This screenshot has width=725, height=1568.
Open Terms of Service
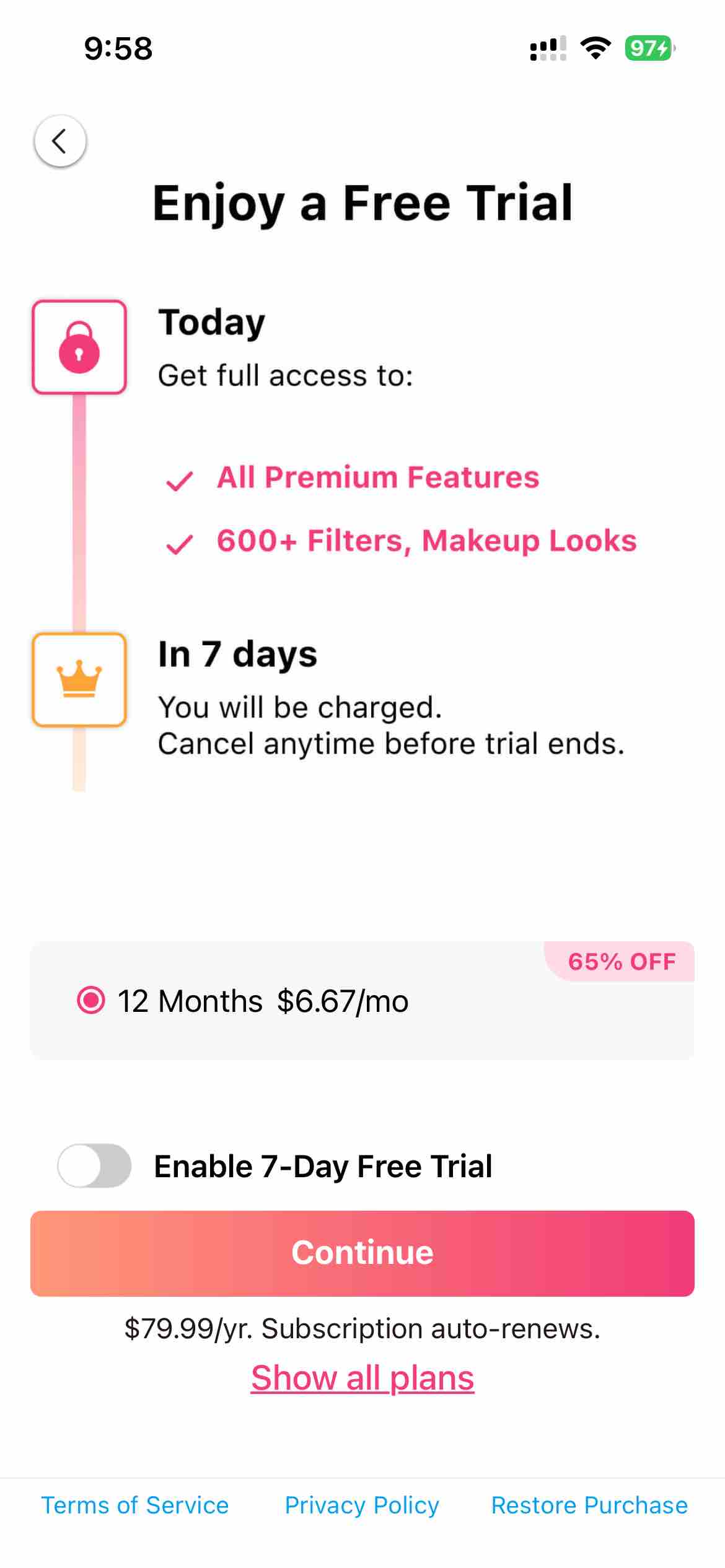(134, 1506)
